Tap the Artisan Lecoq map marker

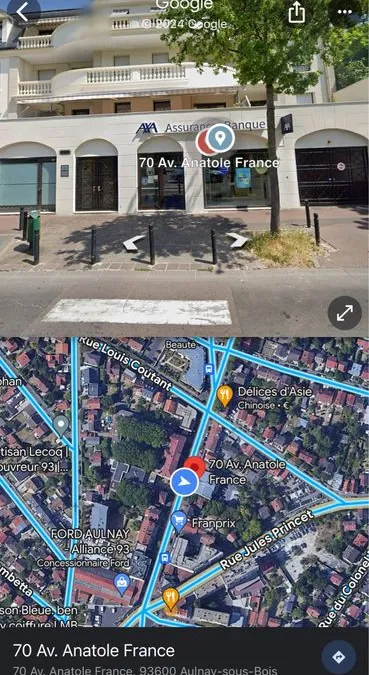pyautogui.click(x=61, y=425)
